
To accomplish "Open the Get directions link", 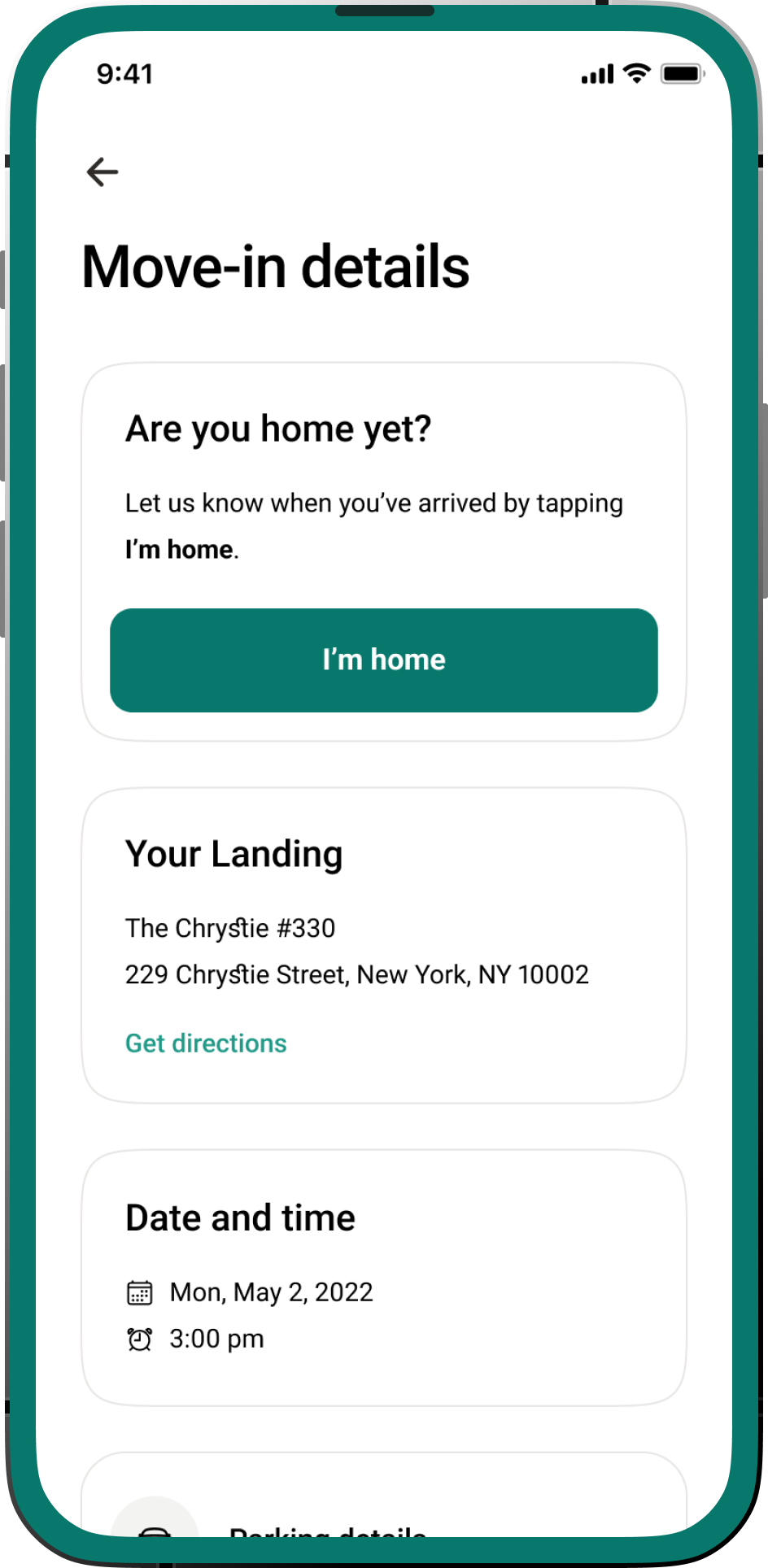I will coord(206,1043).
